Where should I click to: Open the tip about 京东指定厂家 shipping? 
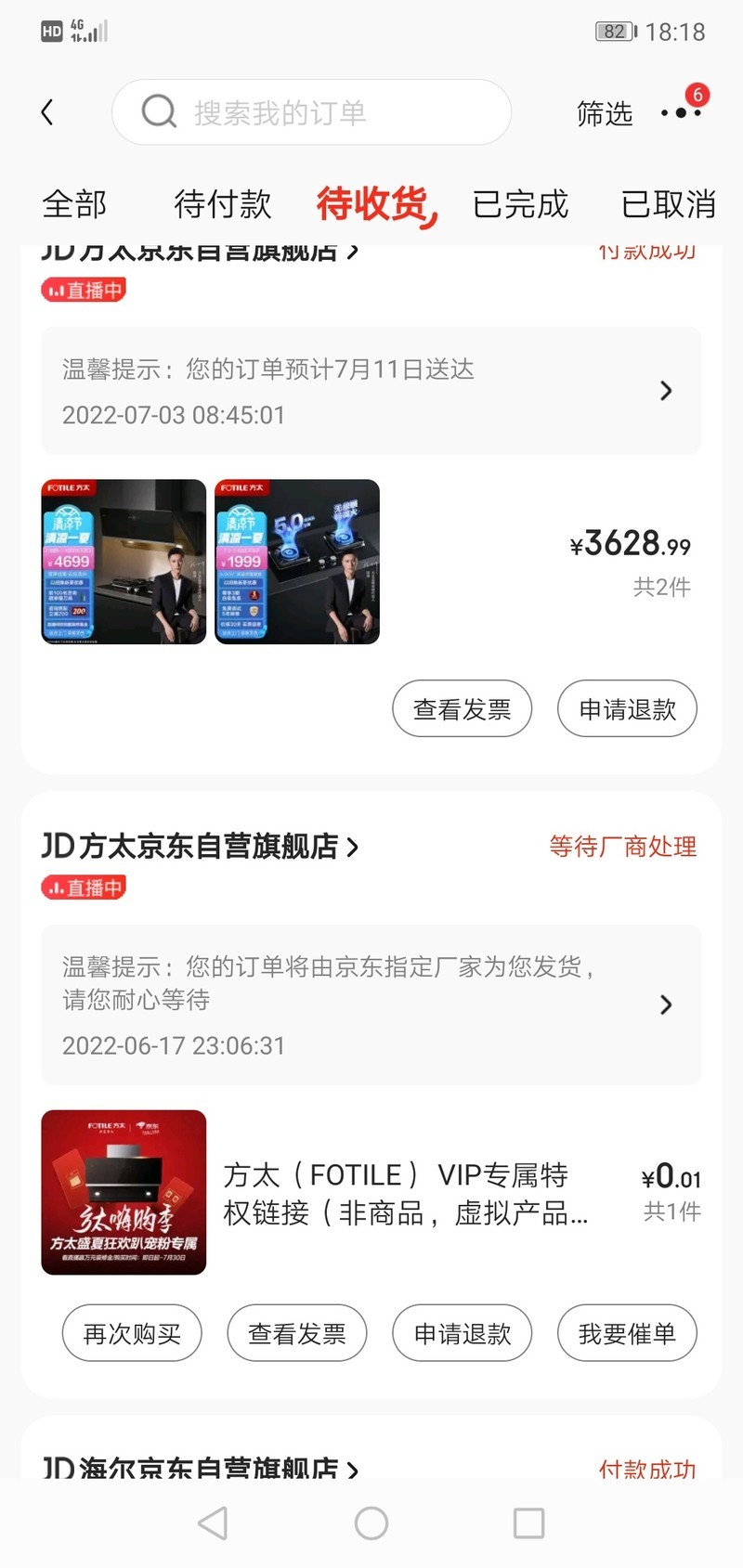(371, 1004)
